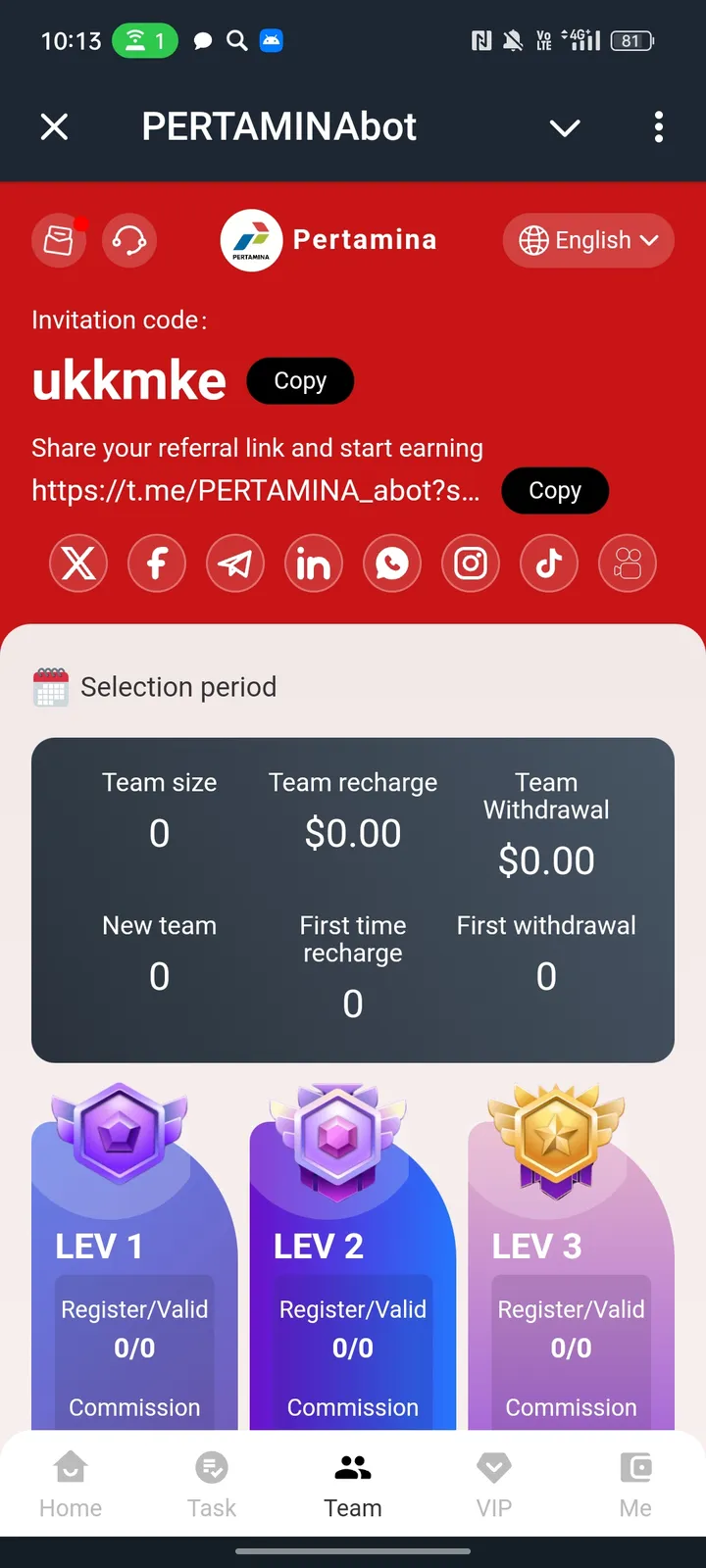This screenshot has height=1568, width=706.
Task: Switch to the Task tab
Action: tap(212, 1485)
